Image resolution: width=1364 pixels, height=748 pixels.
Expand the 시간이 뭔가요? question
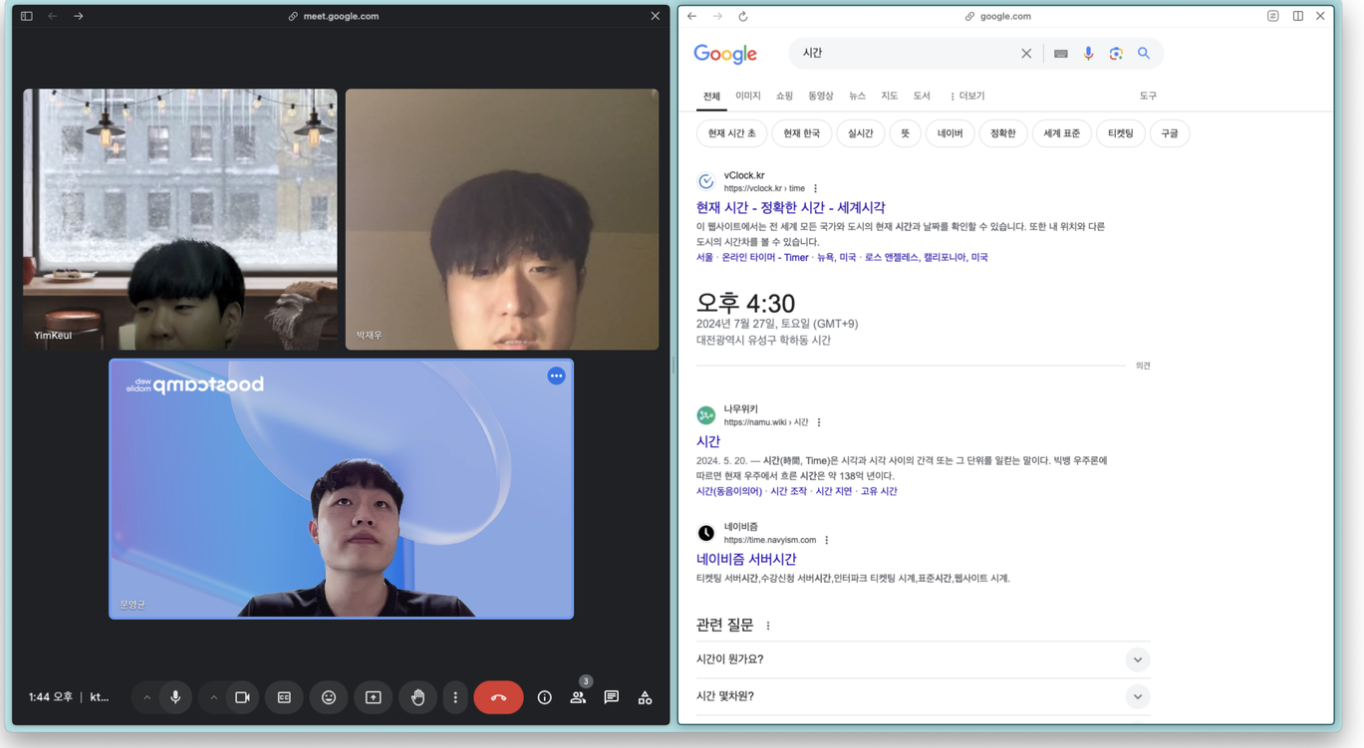click(1137, 659)
